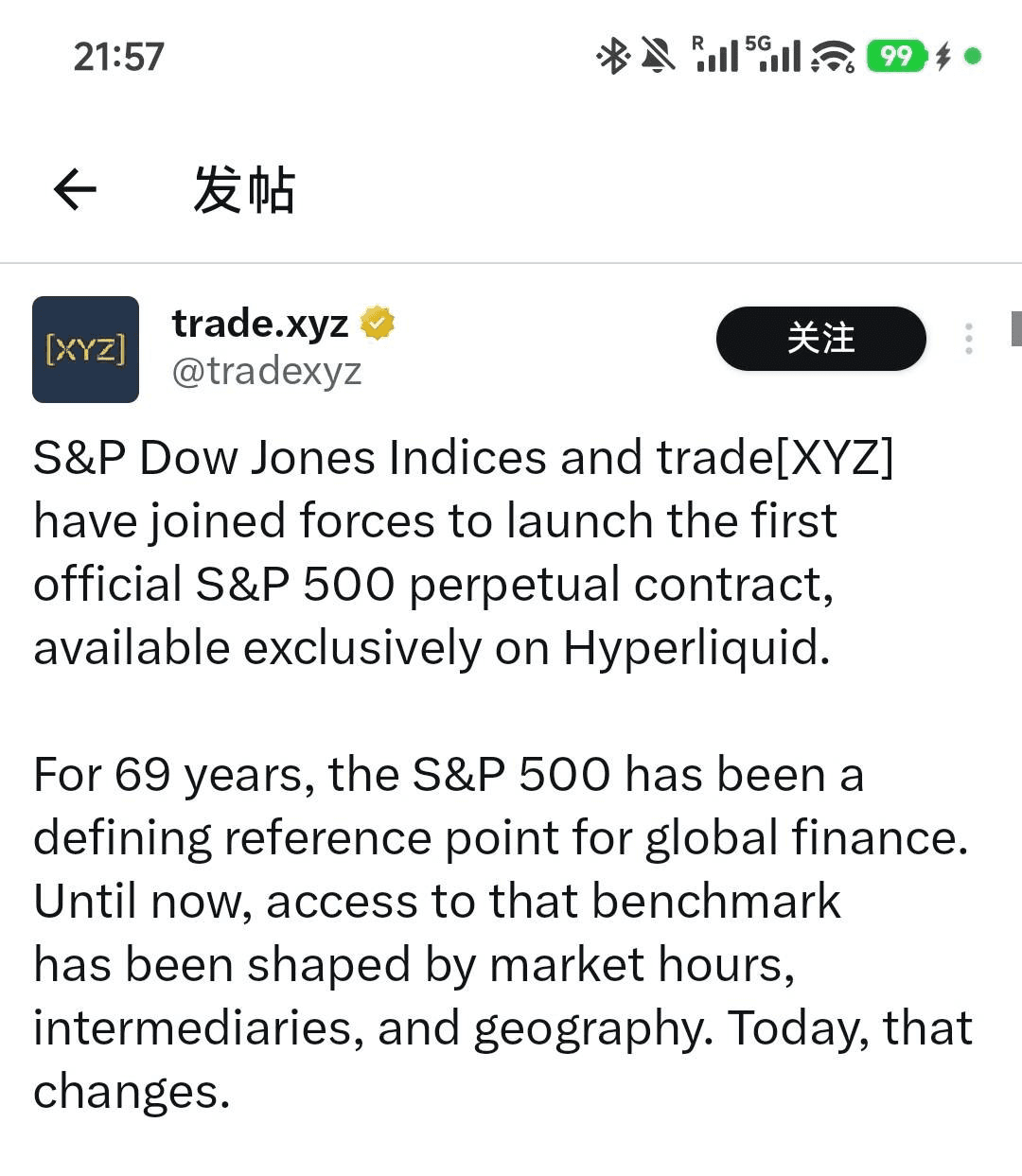
Task: Follow trade.xyz with the 关注 button
Action: click(x=820, y=339)
